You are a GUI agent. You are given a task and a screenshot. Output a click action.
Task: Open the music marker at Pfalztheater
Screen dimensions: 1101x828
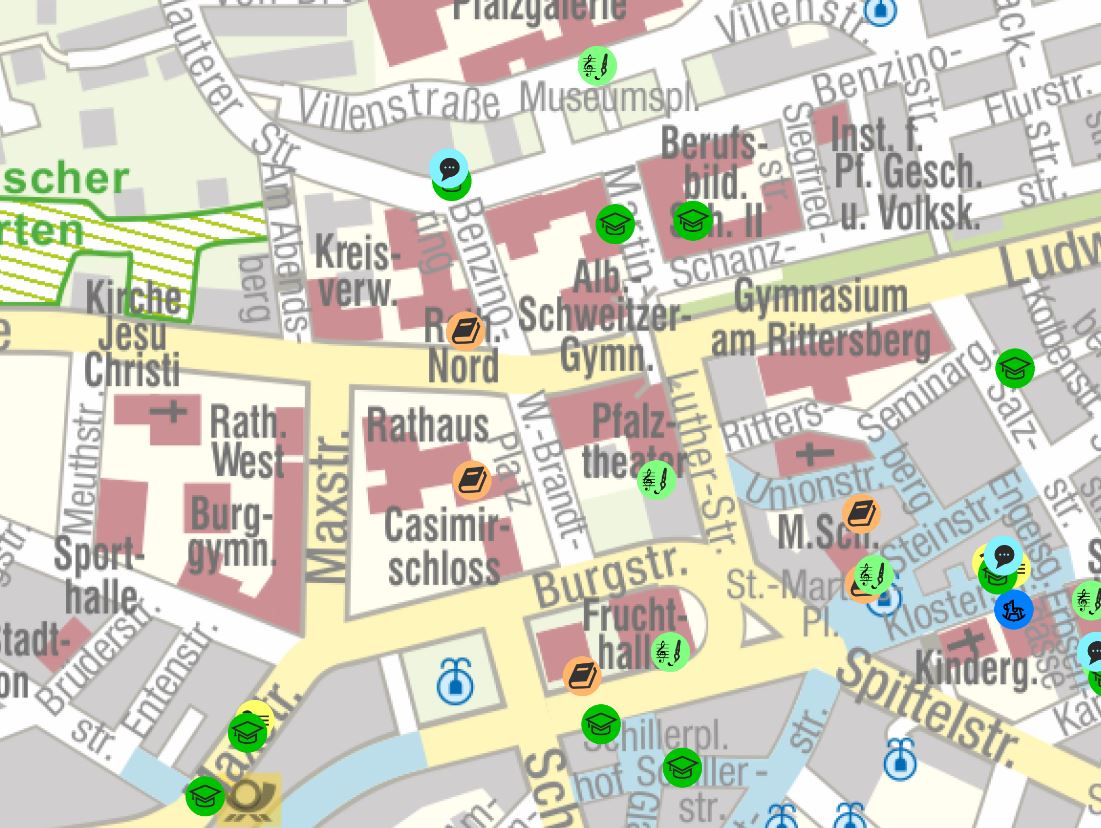657,481
